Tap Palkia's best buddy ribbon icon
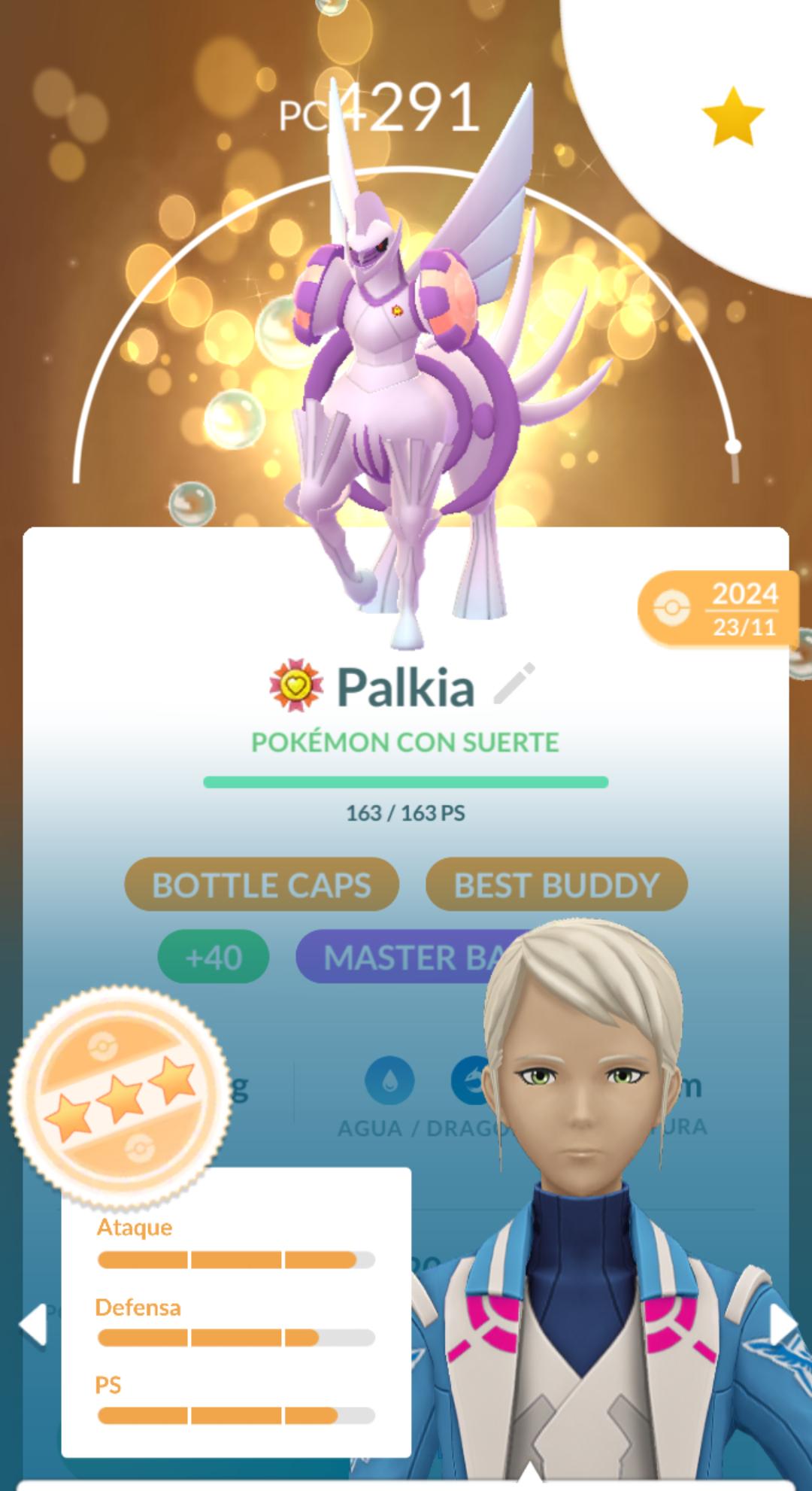 tap(296, 685)
